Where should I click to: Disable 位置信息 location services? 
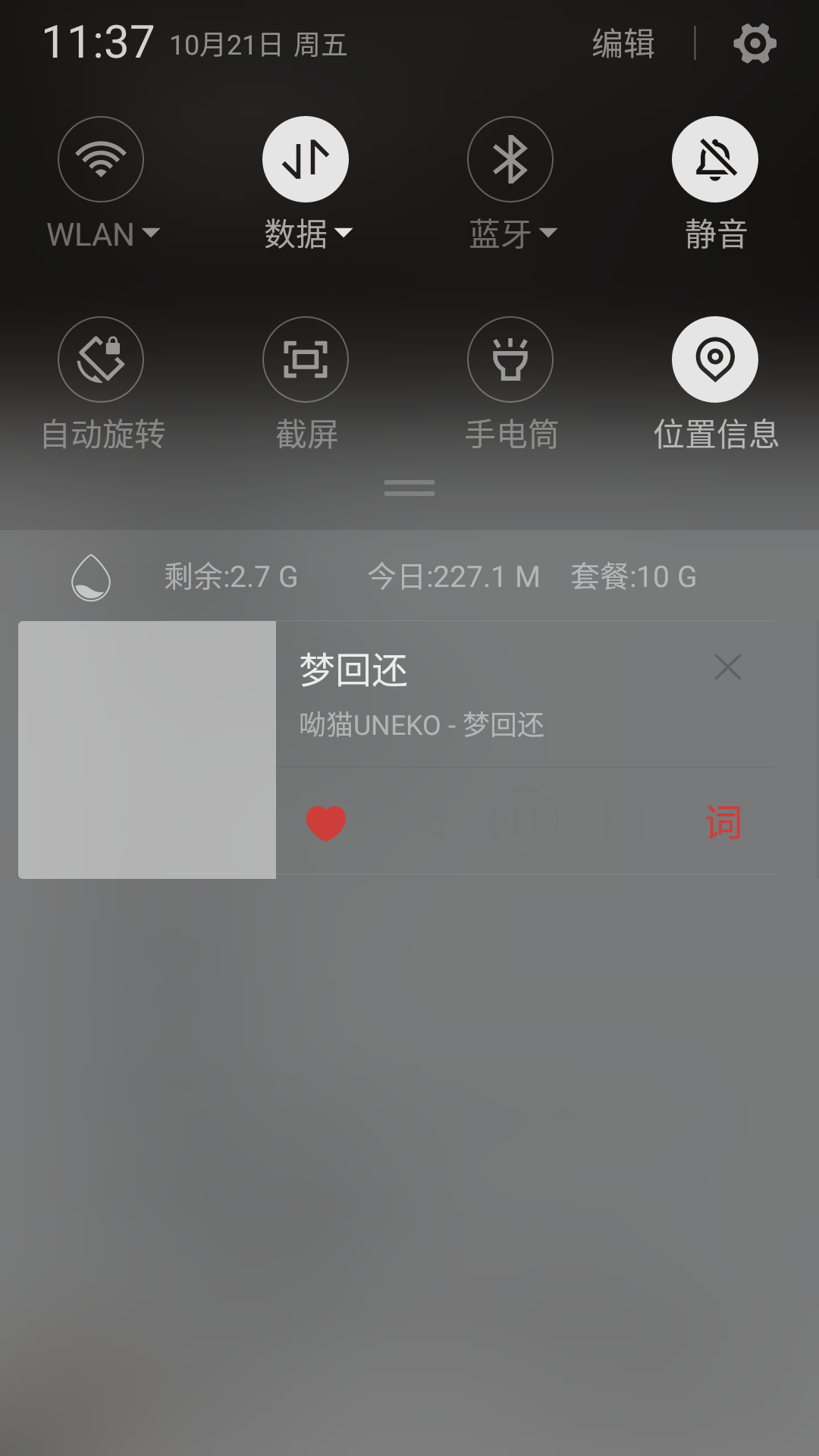point(714,359)
